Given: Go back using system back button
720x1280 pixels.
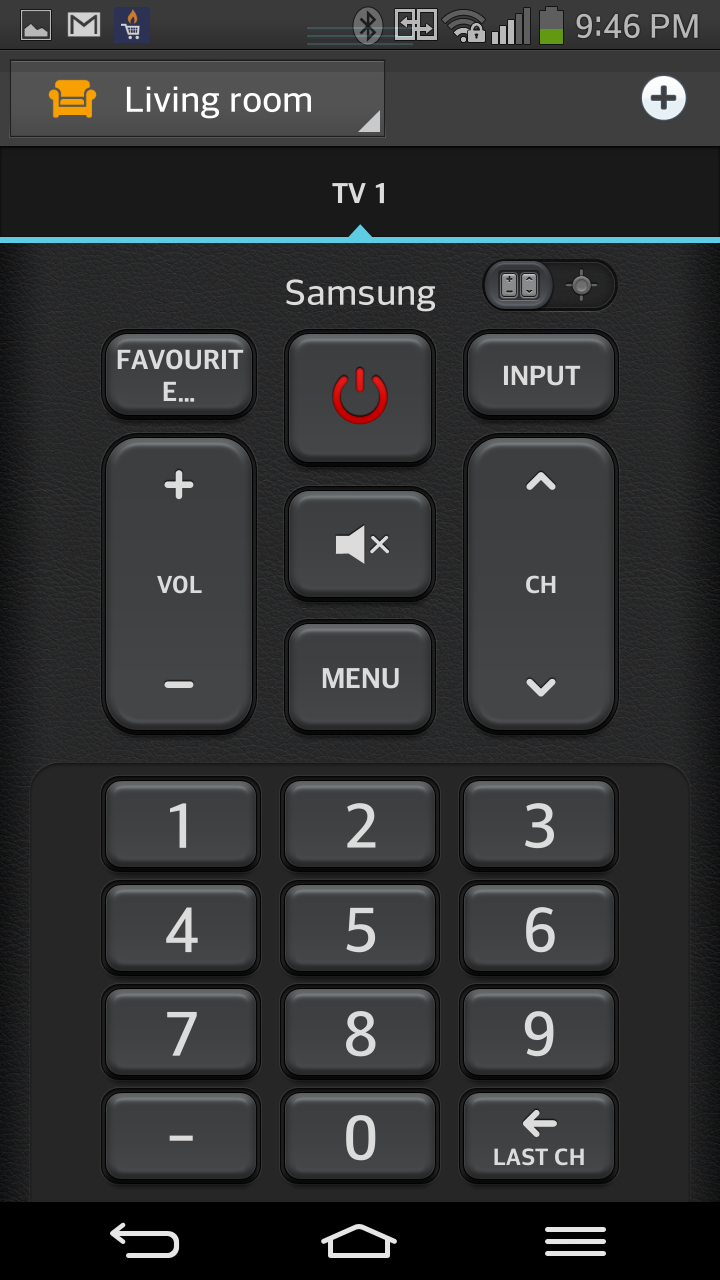Looking at the screenshot, I should [x=144, y=1241].
